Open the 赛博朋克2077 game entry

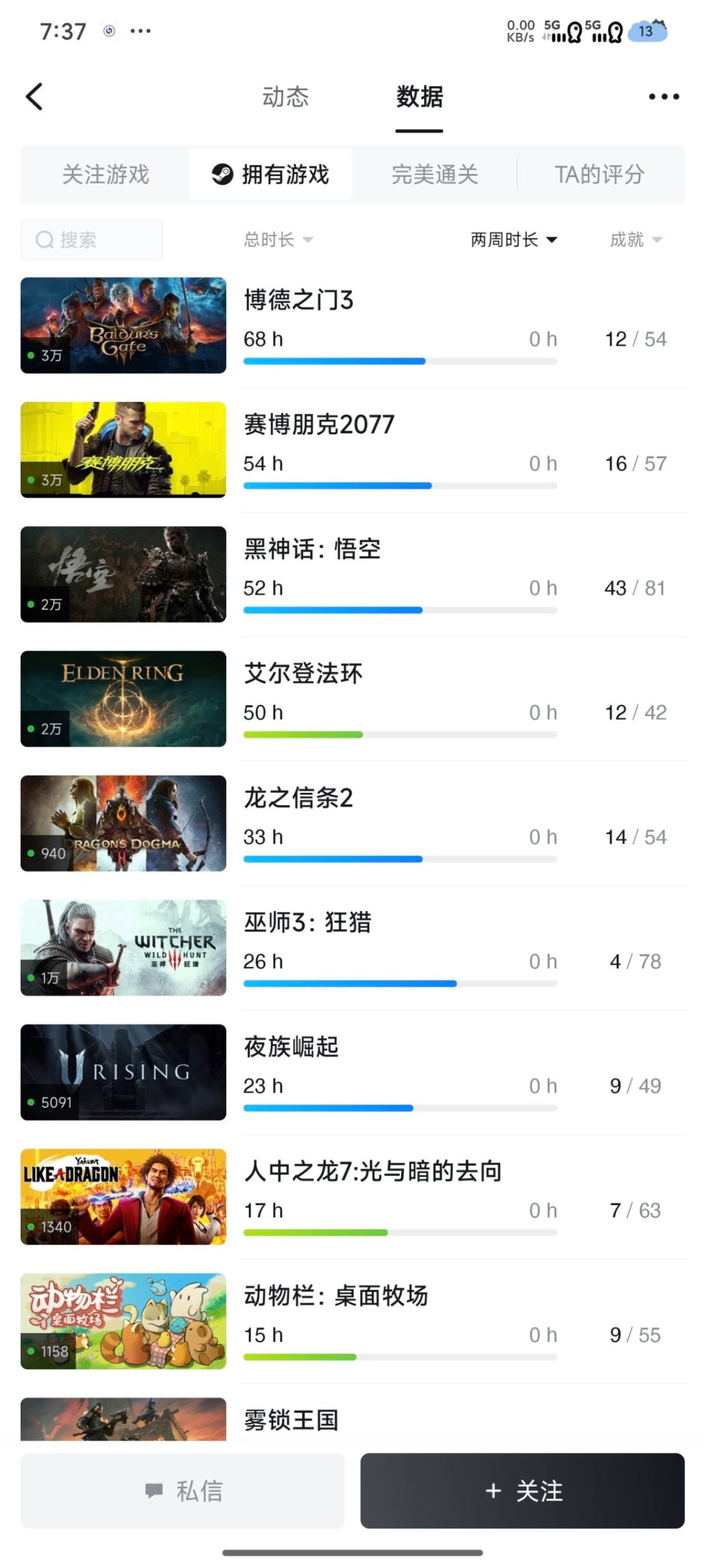[318, 425]
